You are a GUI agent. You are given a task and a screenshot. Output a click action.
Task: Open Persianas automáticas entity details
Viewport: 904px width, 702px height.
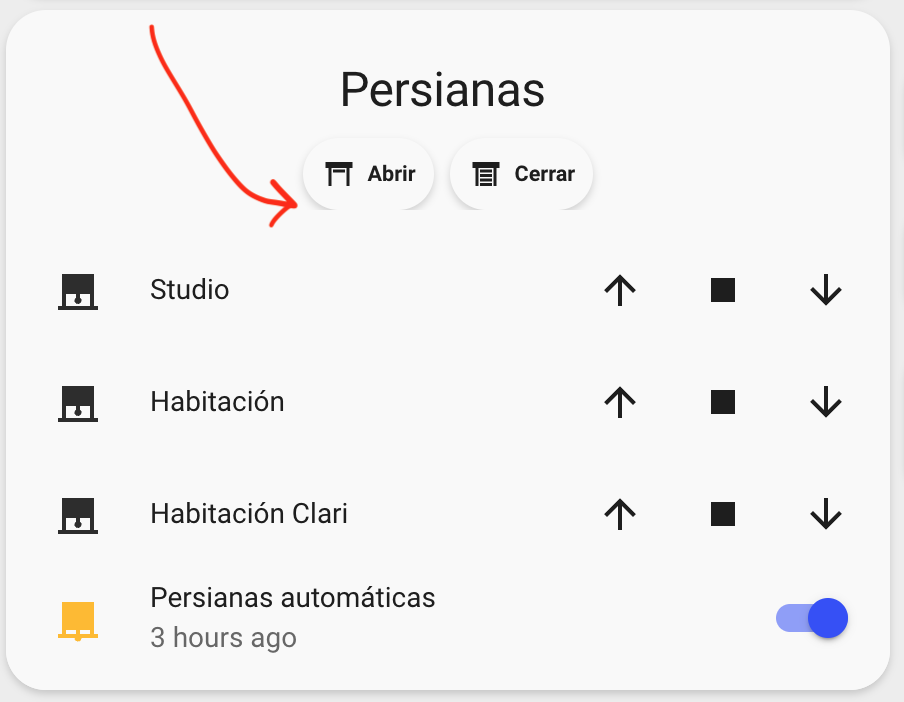pos(292,598)
